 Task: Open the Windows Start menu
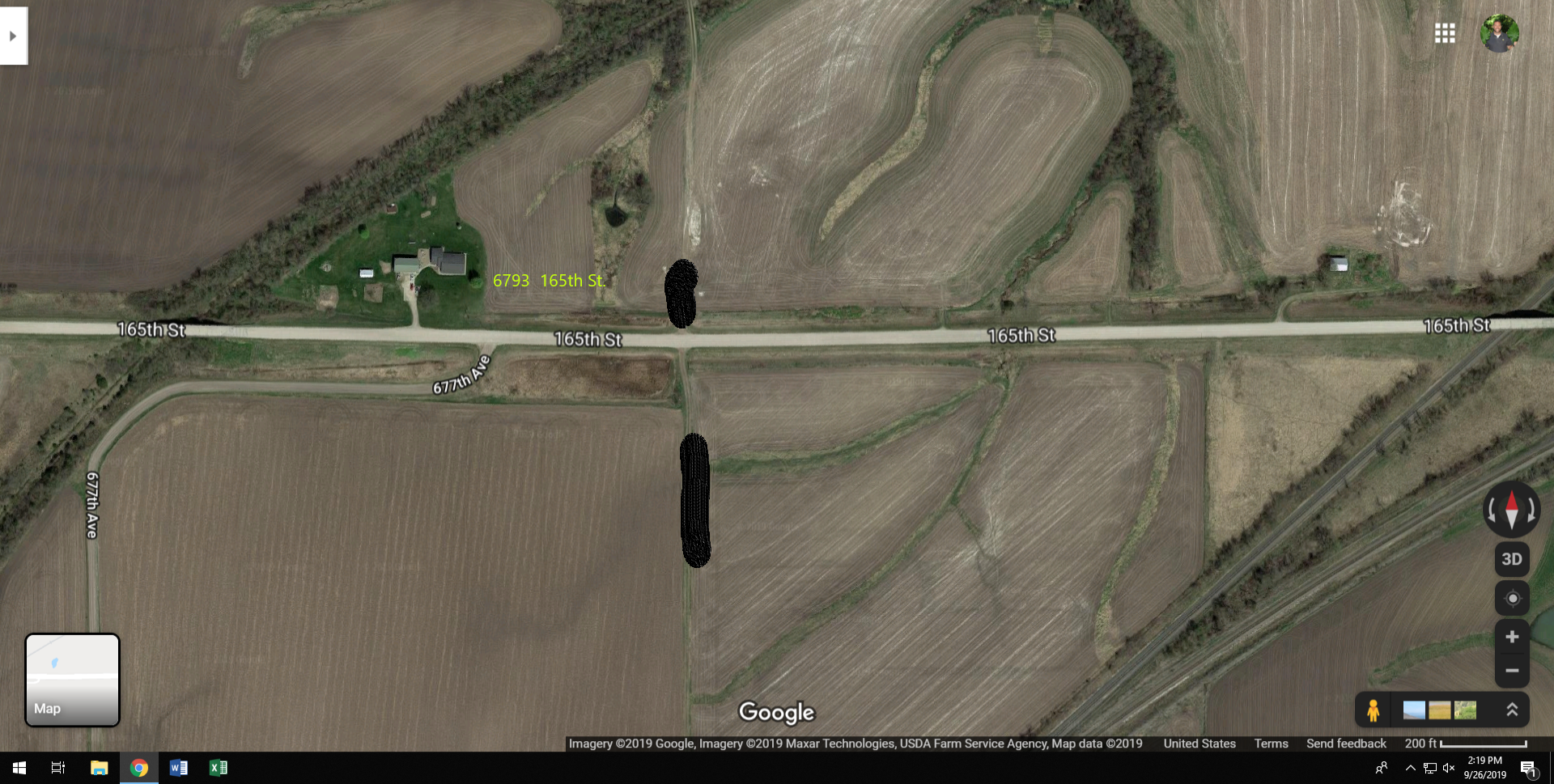pos(19,768)
